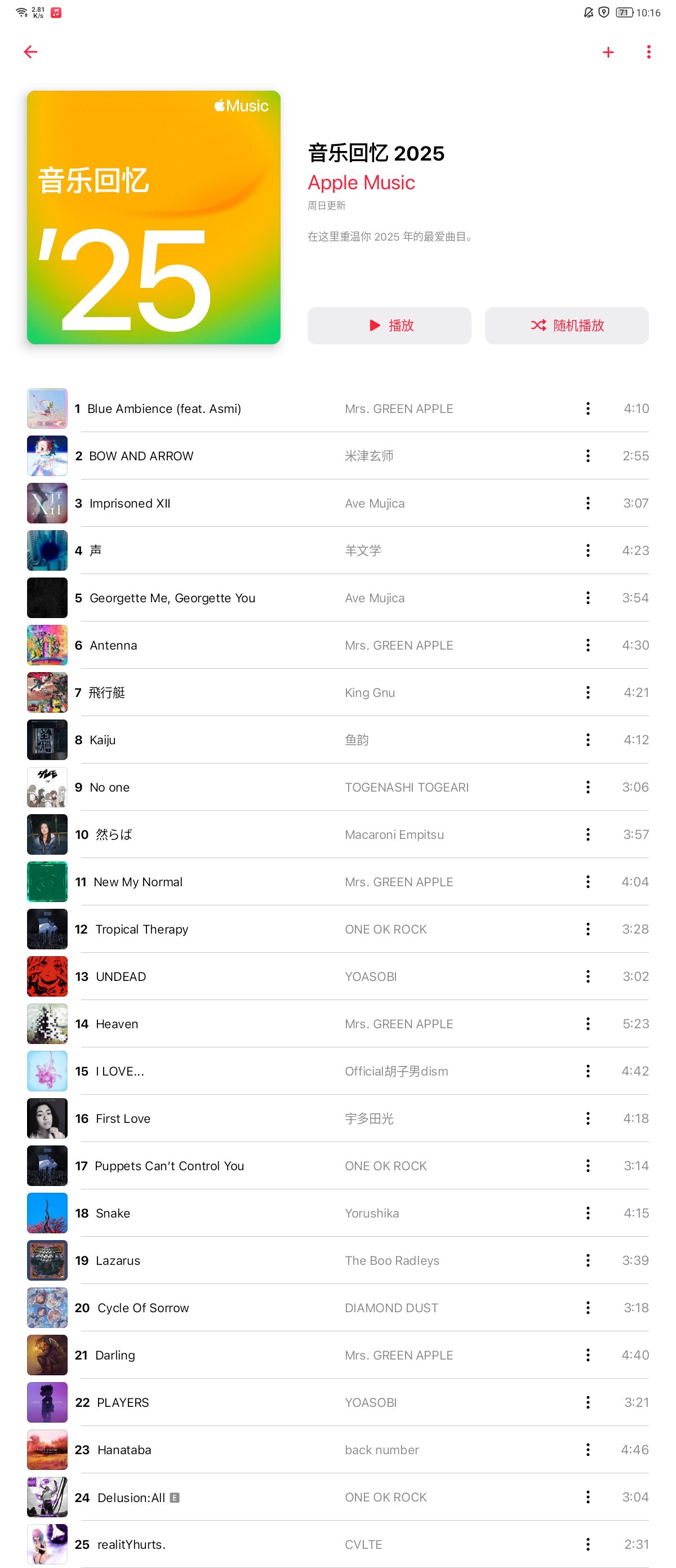676x1568 pixels.
Task: Play BOW AND ARROW by 米津玄师
Action: (141, 456)
